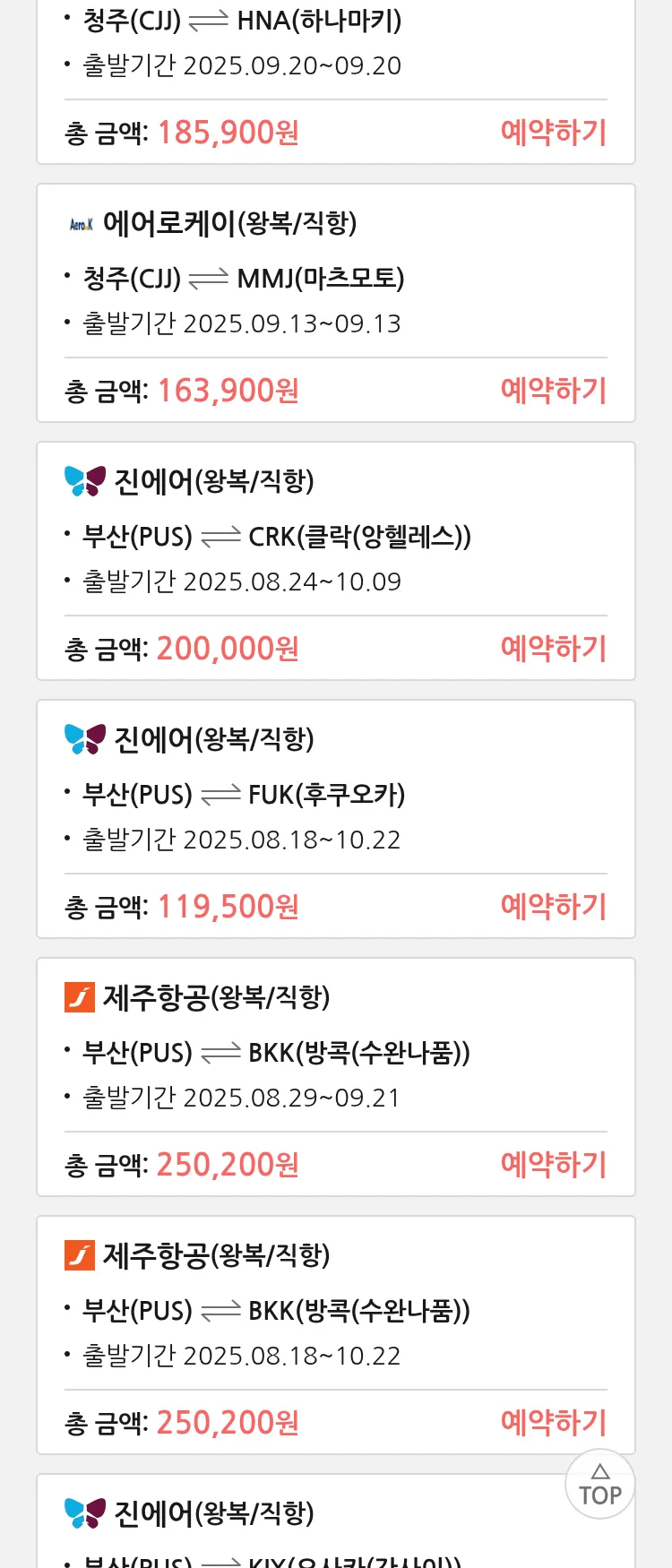Tap 예약하기 for Aero K Matsumoto flight
The height and width of the screenshot is (1568, 672).
coord(553,391)
